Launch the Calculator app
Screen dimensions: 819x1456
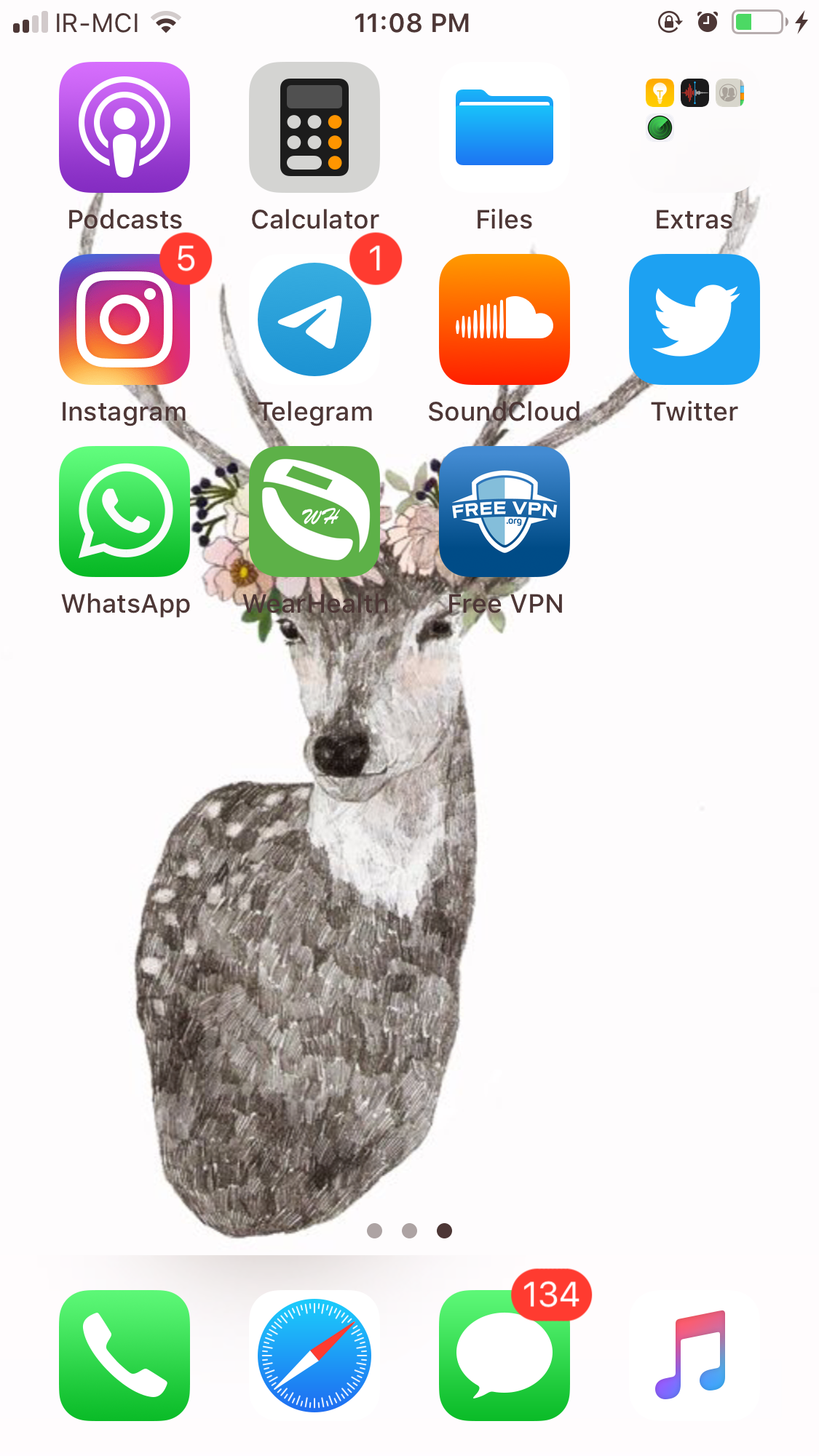tap(314, 127)
